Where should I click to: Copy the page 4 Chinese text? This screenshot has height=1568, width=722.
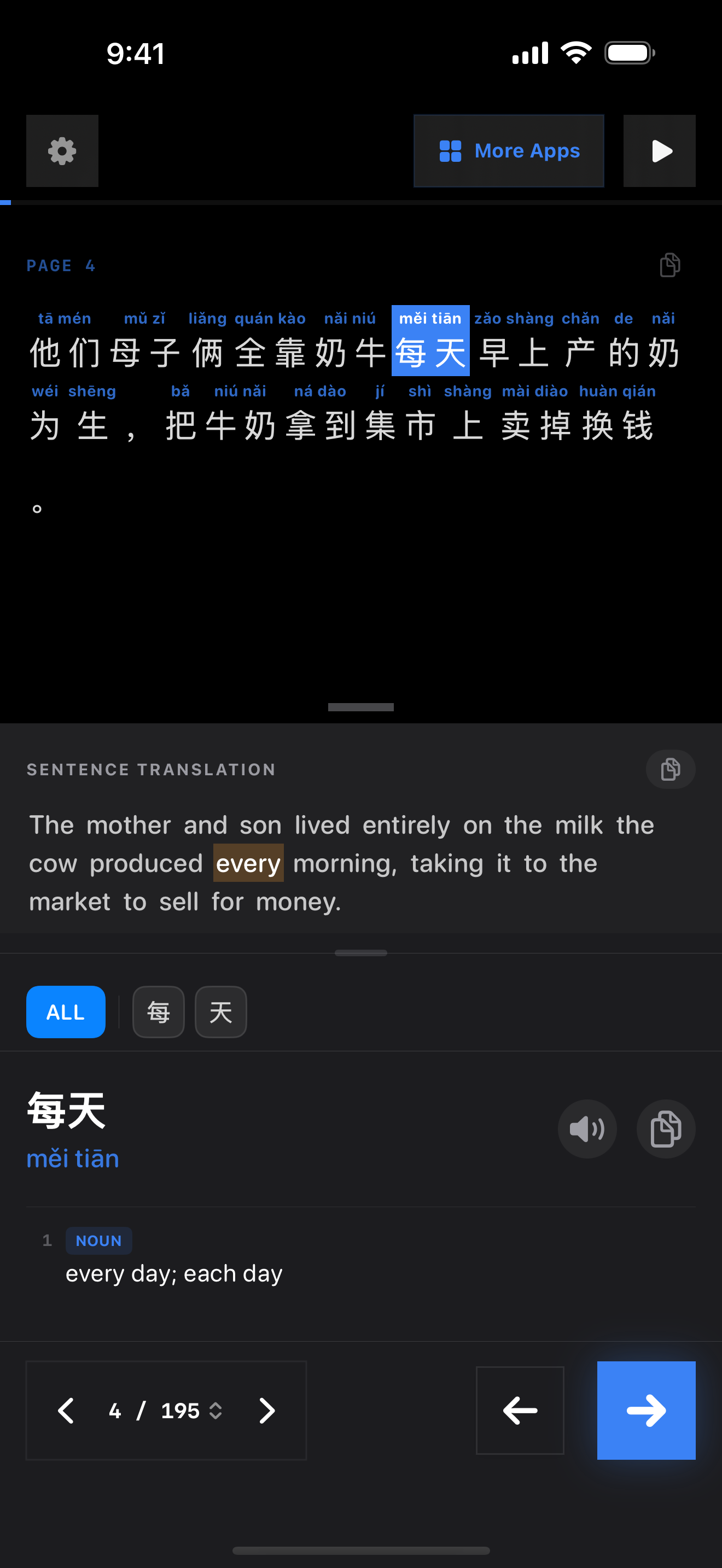coord(669,265)
